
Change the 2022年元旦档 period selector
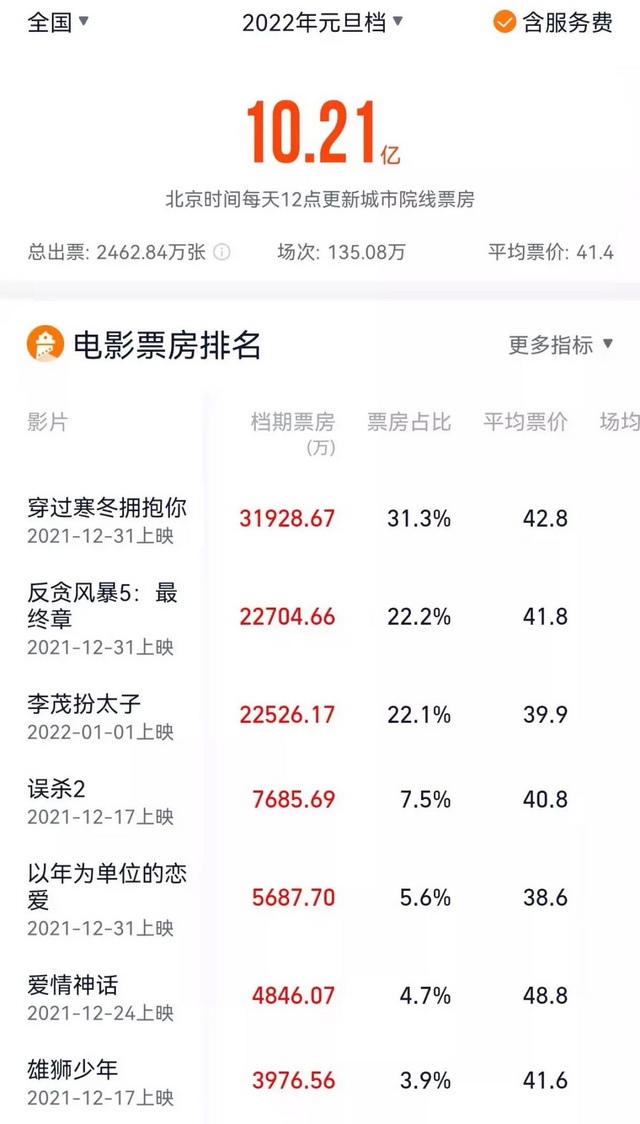point(322,22)
